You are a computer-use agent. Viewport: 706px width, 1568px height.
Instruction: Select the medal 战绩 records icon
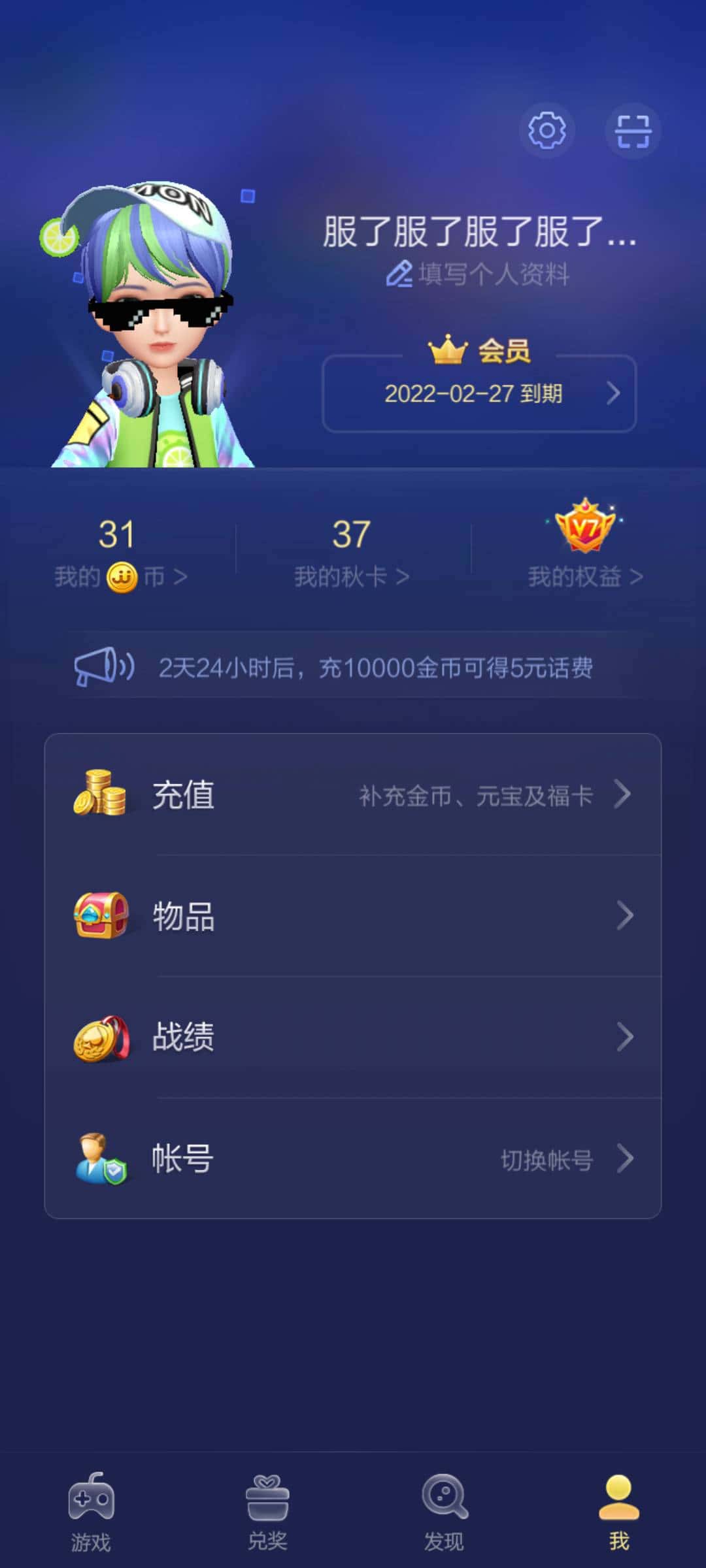101,1039
